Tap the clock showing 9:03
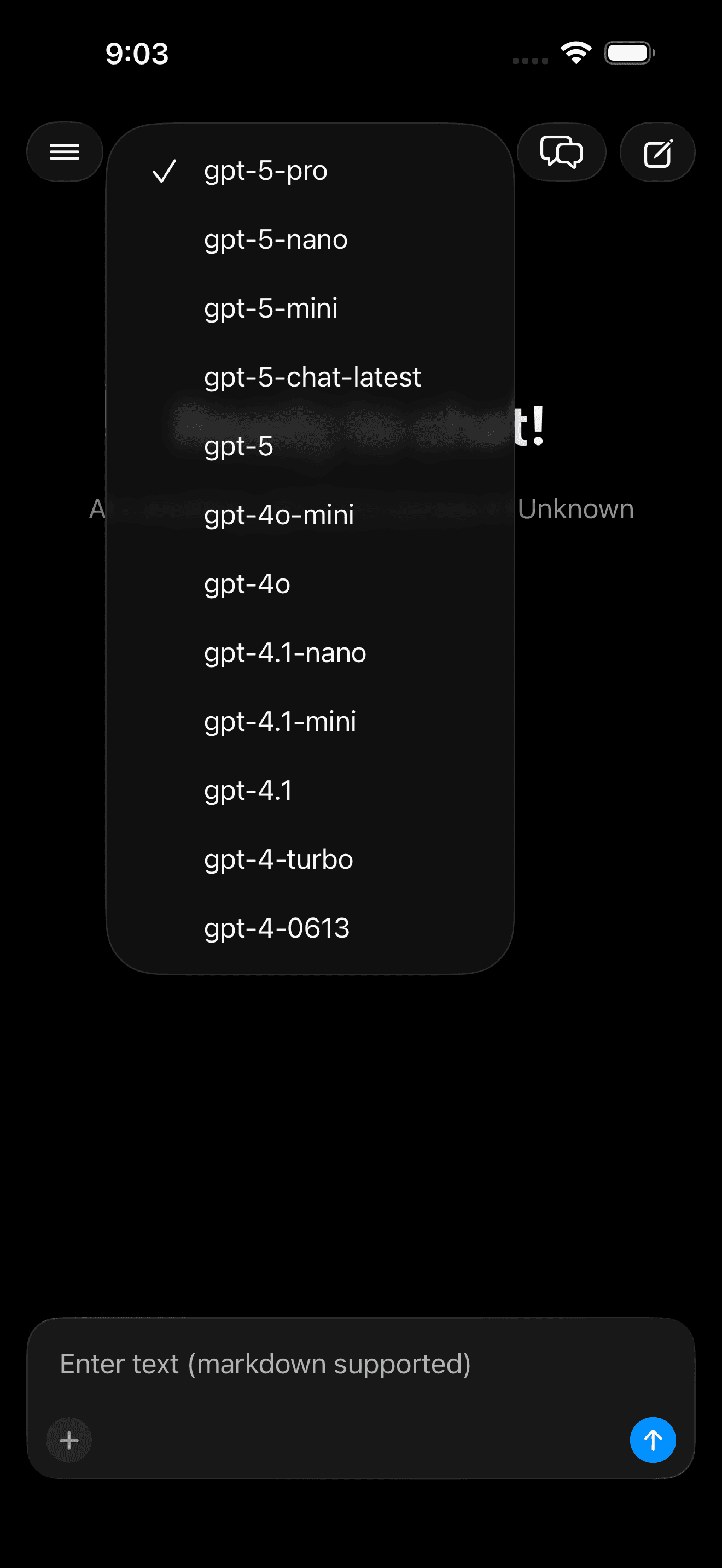Screen dimensions: 722x1568 tap(135, 54)
